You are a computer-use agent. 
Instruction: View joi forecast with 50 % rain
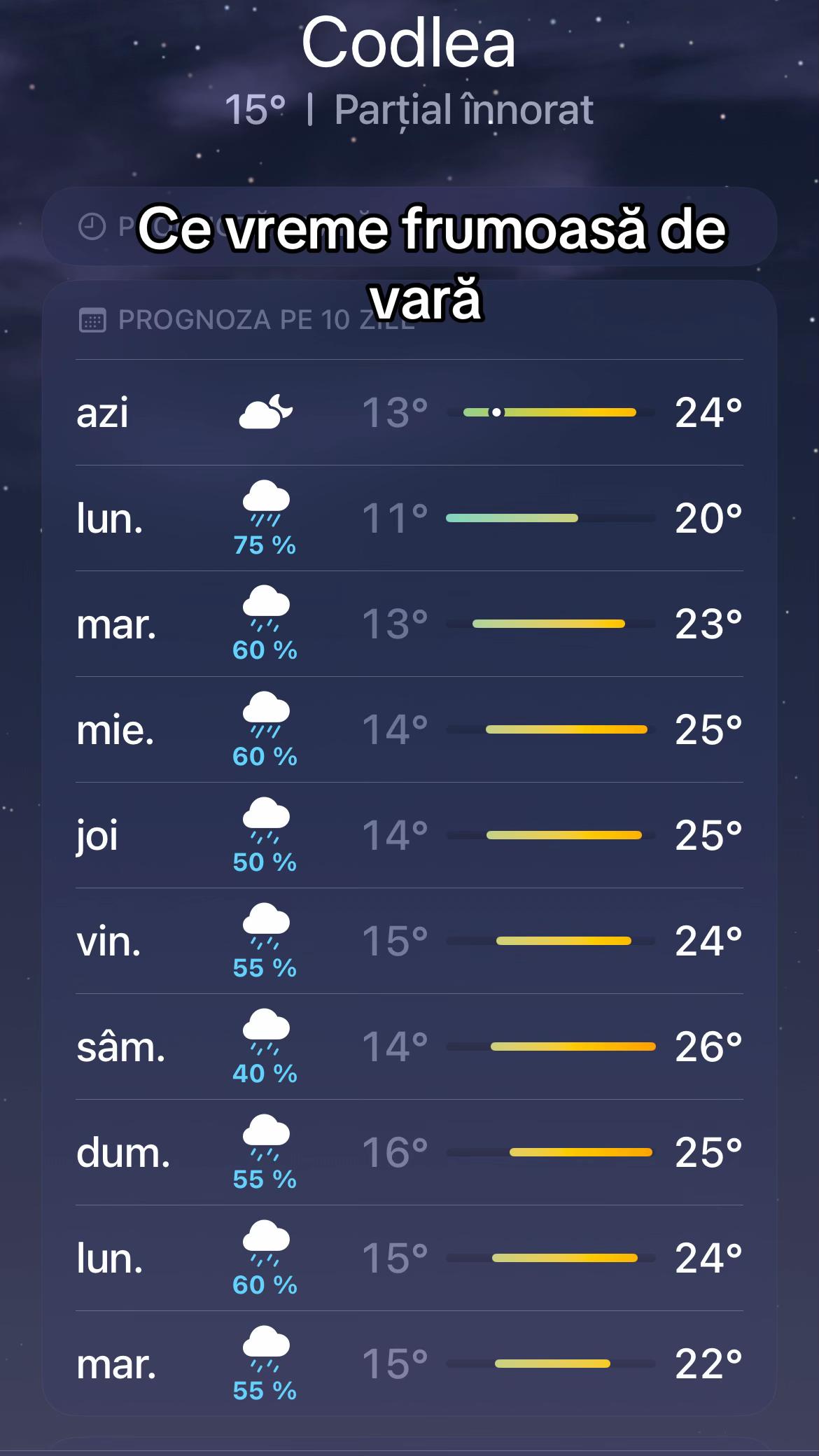point(409,835)
